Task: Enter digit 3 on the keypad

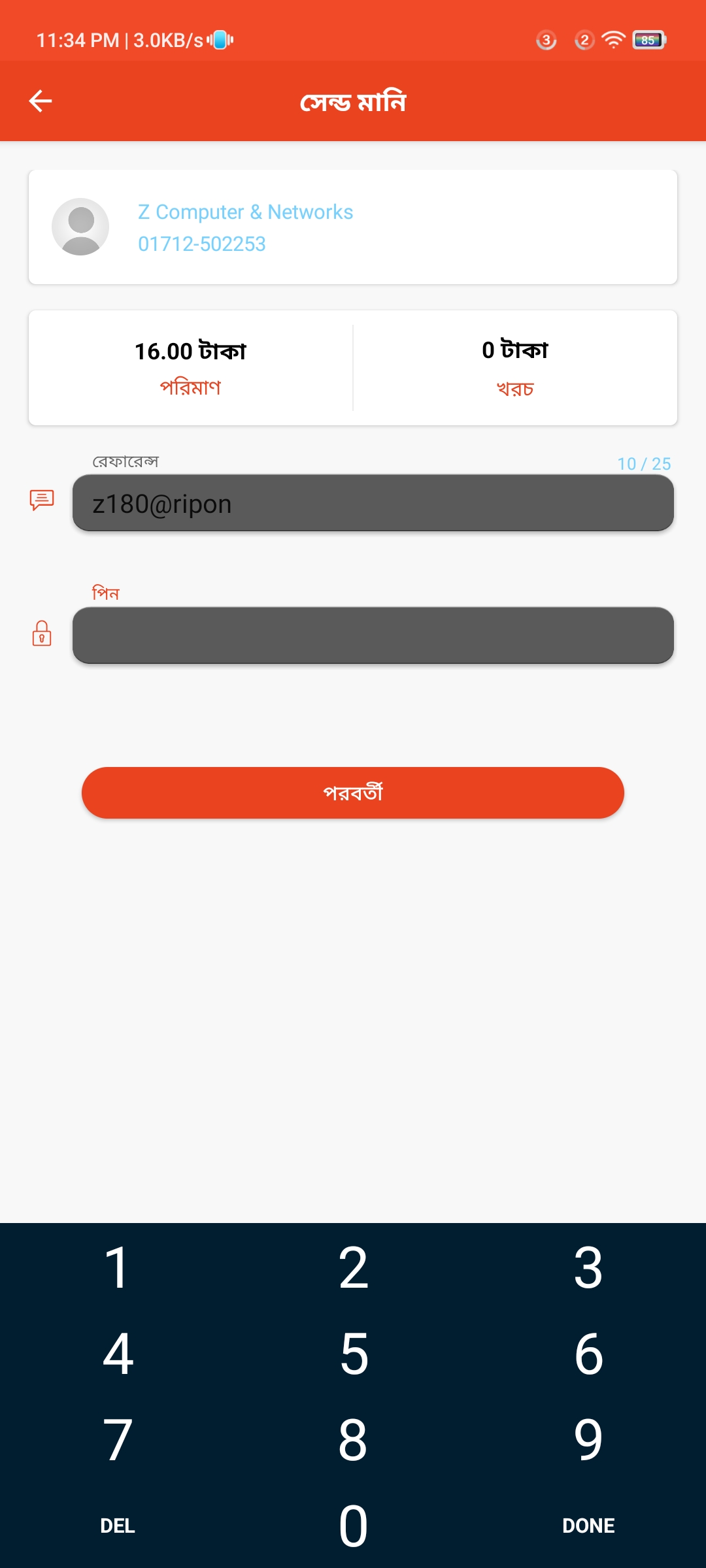Action: (588, 1267)
